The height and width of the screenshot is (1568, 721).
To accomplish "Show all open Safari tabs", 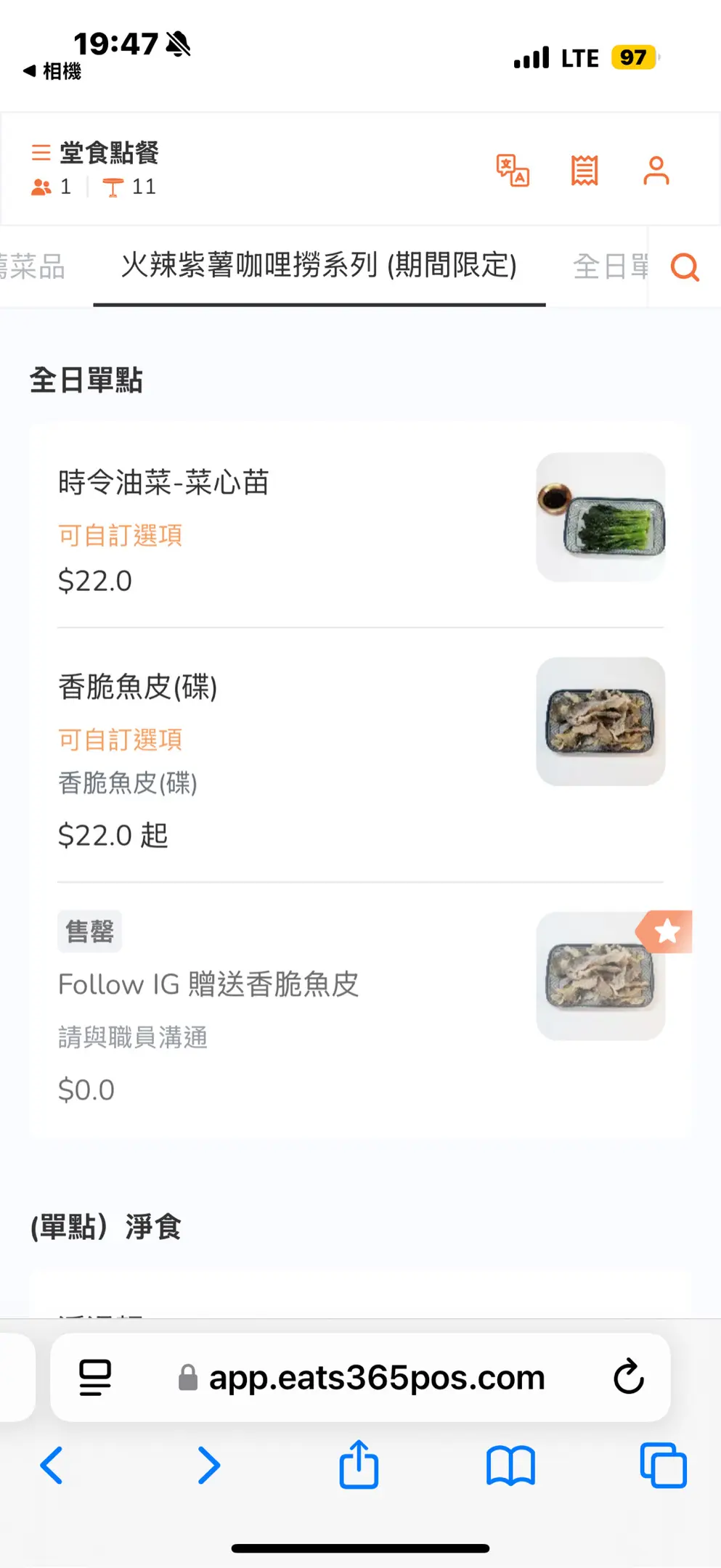I will (x=663, y=1465).
